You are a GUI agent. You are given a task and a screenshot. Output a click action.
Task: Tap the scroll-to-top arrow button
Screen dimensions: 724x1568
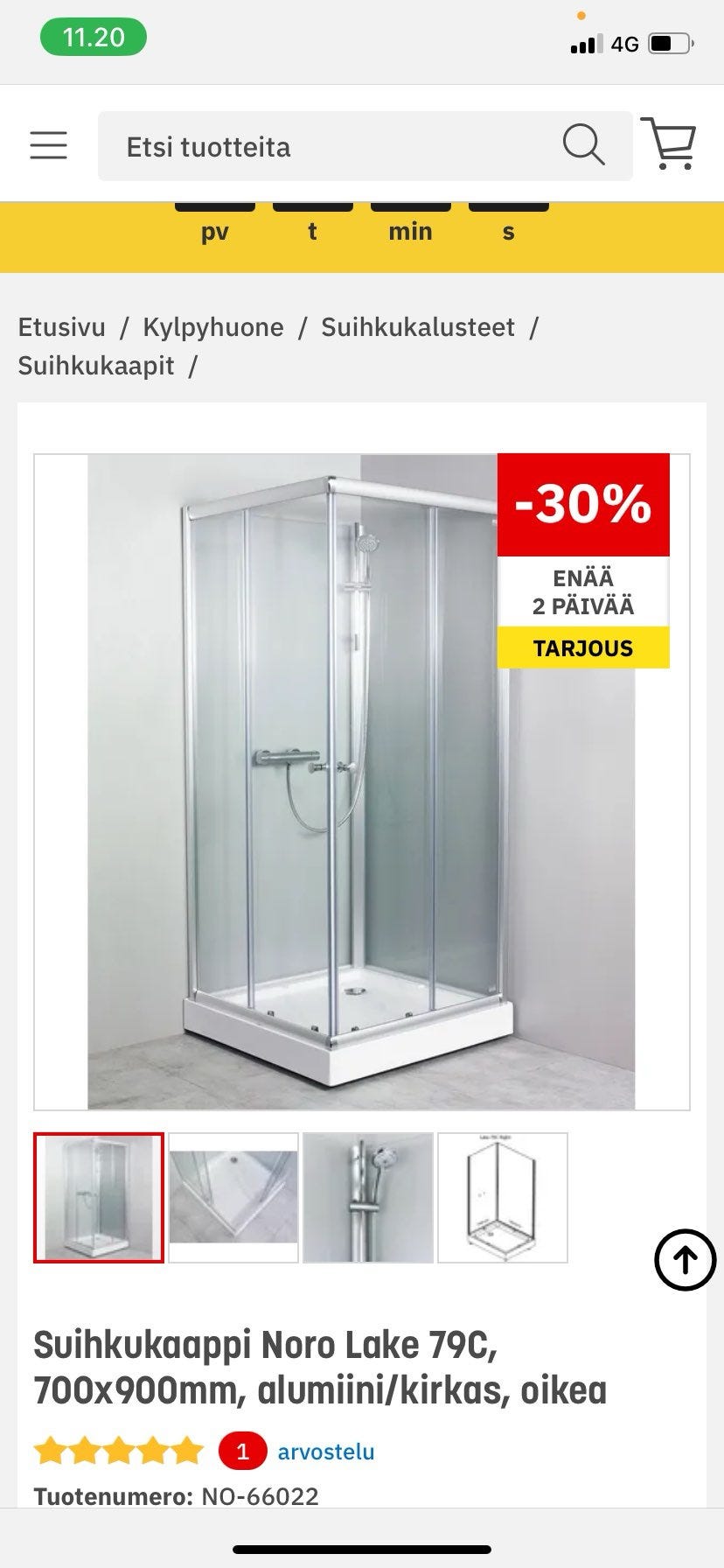[686, 1260]
